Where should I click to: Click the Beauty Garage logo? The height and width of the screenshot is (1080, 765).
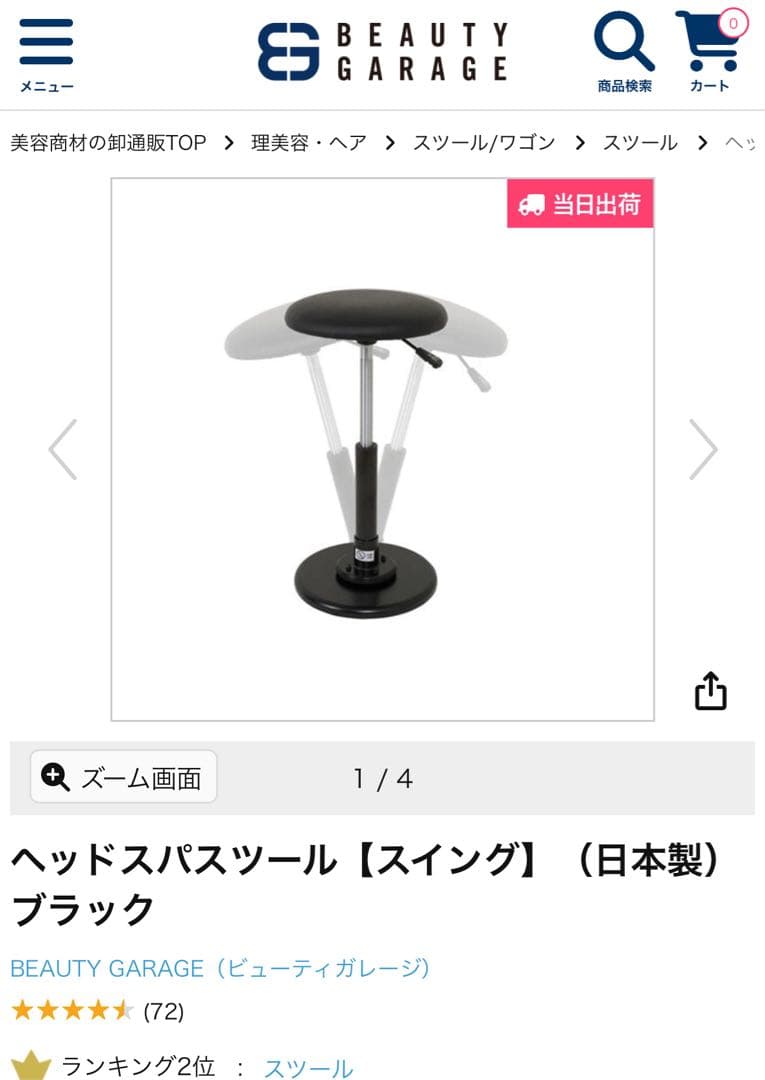pos(383,48)
